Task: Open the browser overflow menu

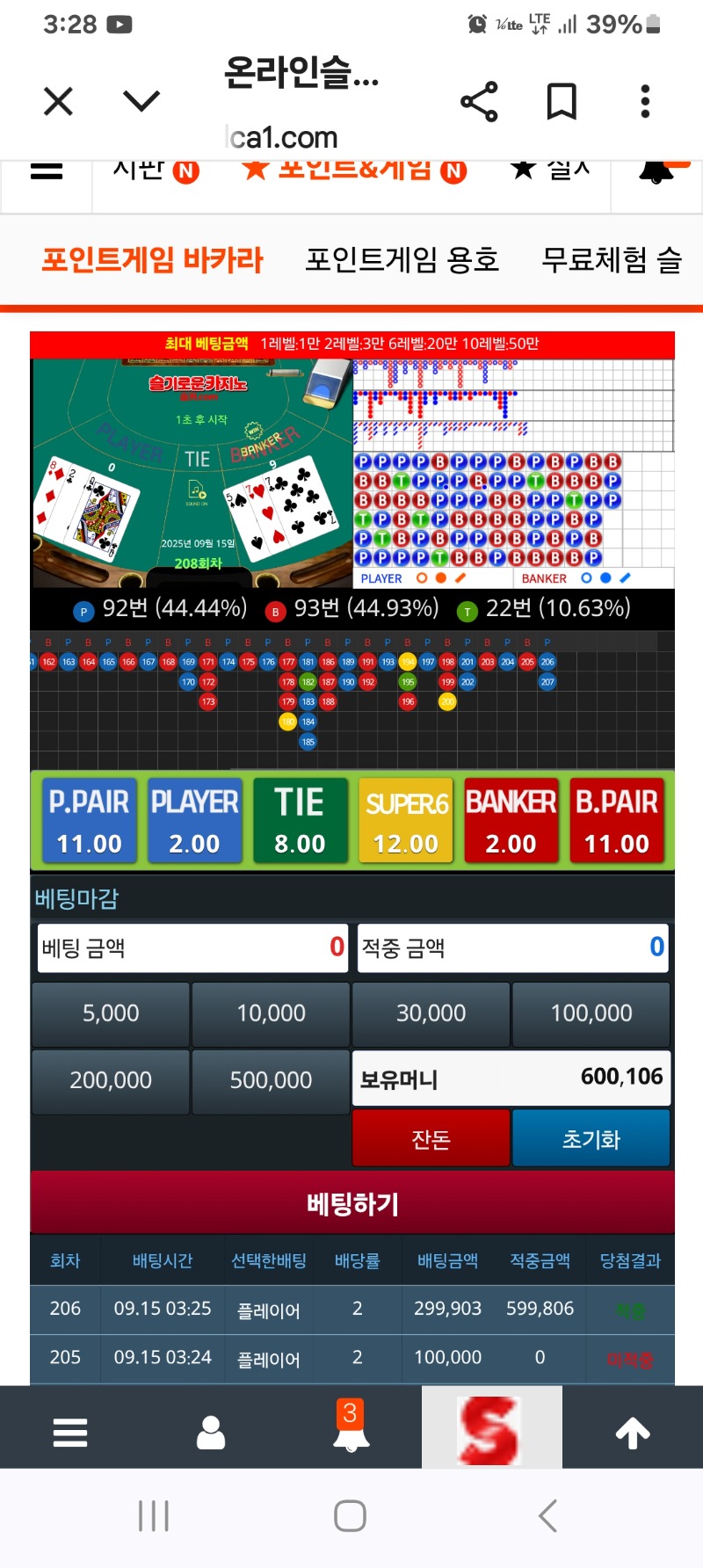Action: pyautogui.click(x=645, y=102)
